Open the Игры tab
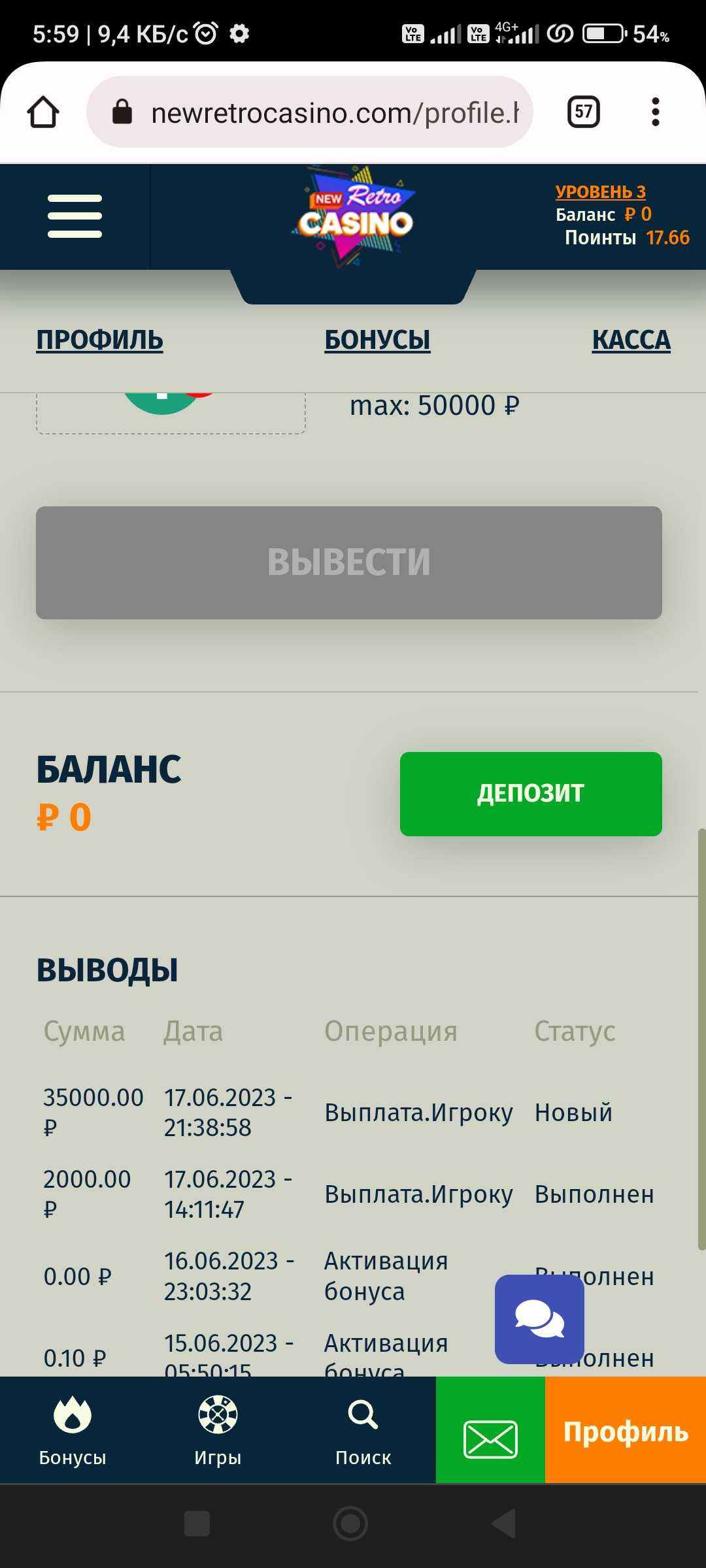The image size is (706, 1568). point(218,1431)
